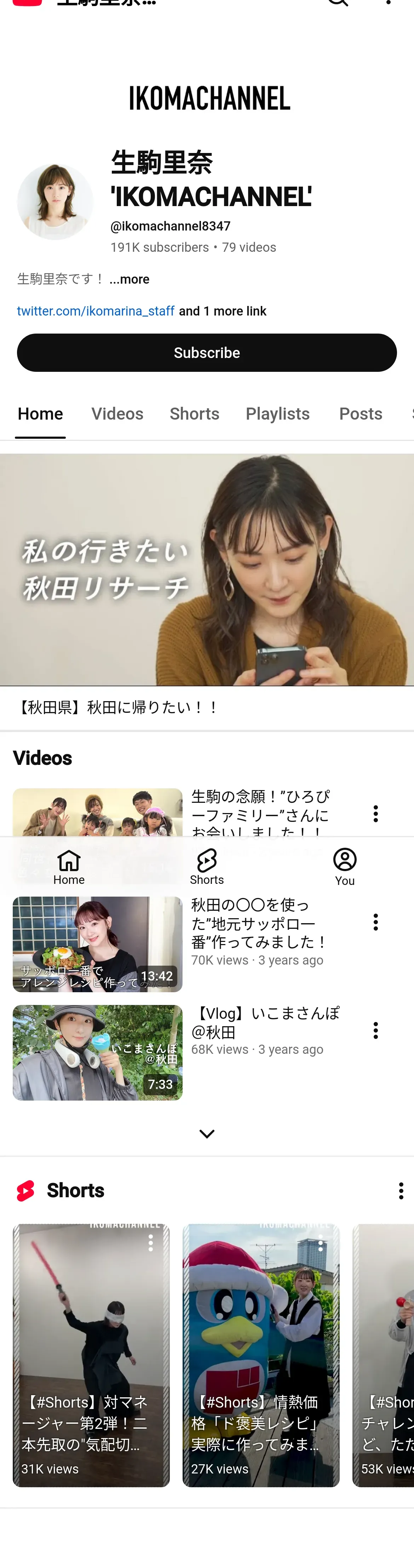Open the You tab
414x1568 pixels.
pyautogui.click(x=345, y=867)
